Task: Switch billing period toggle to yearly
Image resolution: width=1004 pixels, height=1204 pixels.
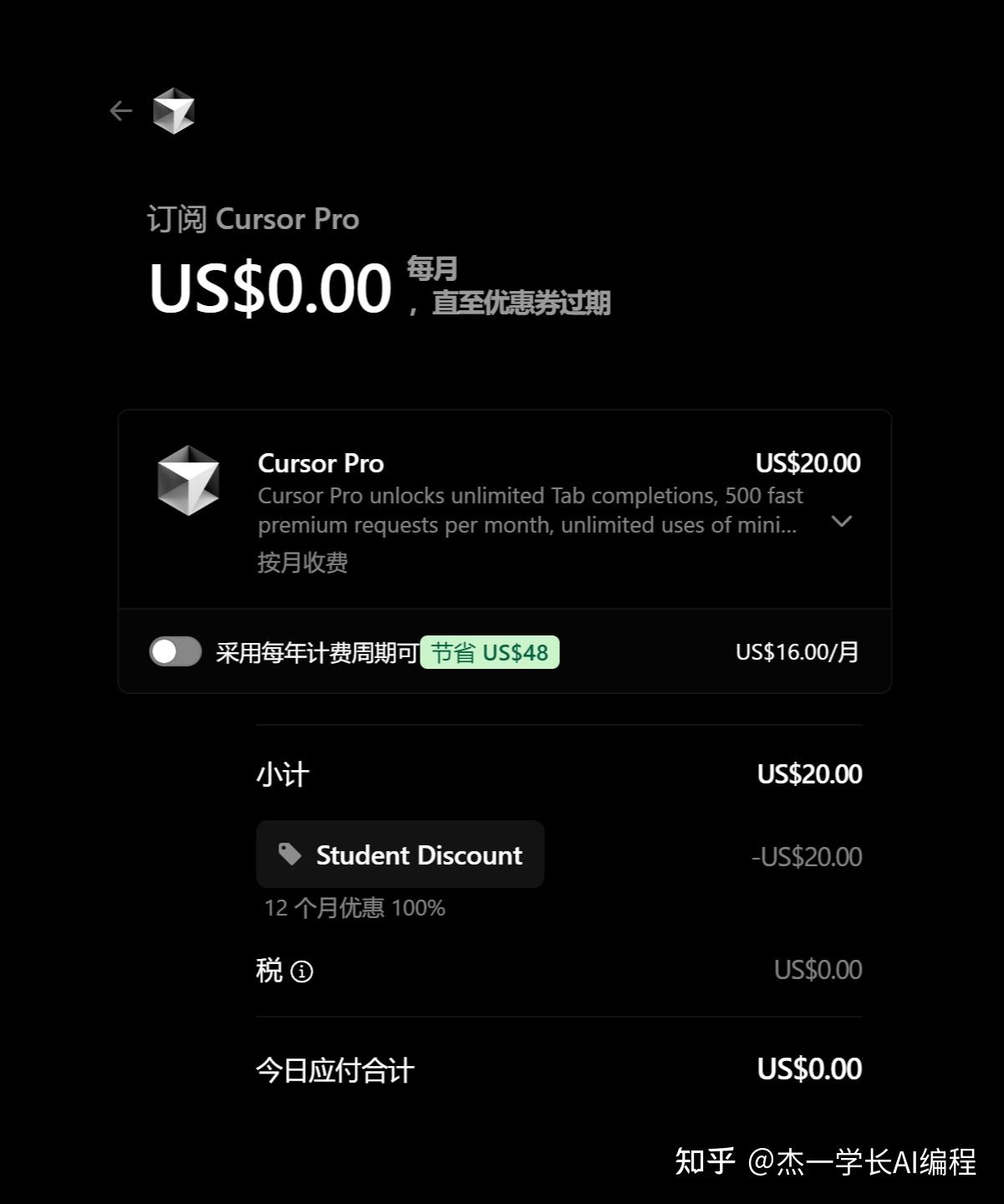Action: [x=175, y=650]
